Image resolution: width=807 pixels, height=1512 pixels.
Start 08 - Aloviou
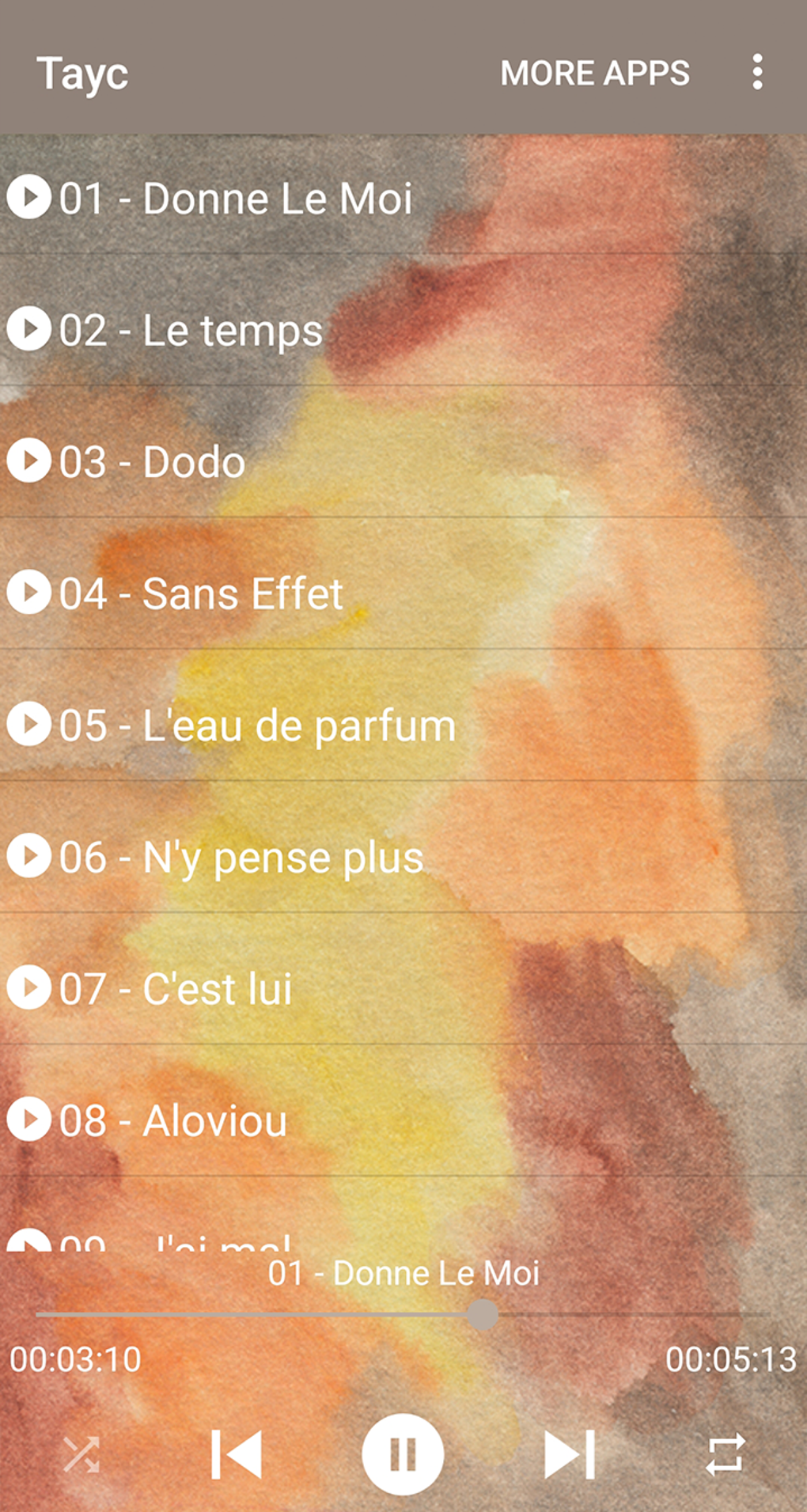click(x=172, y=1120)
